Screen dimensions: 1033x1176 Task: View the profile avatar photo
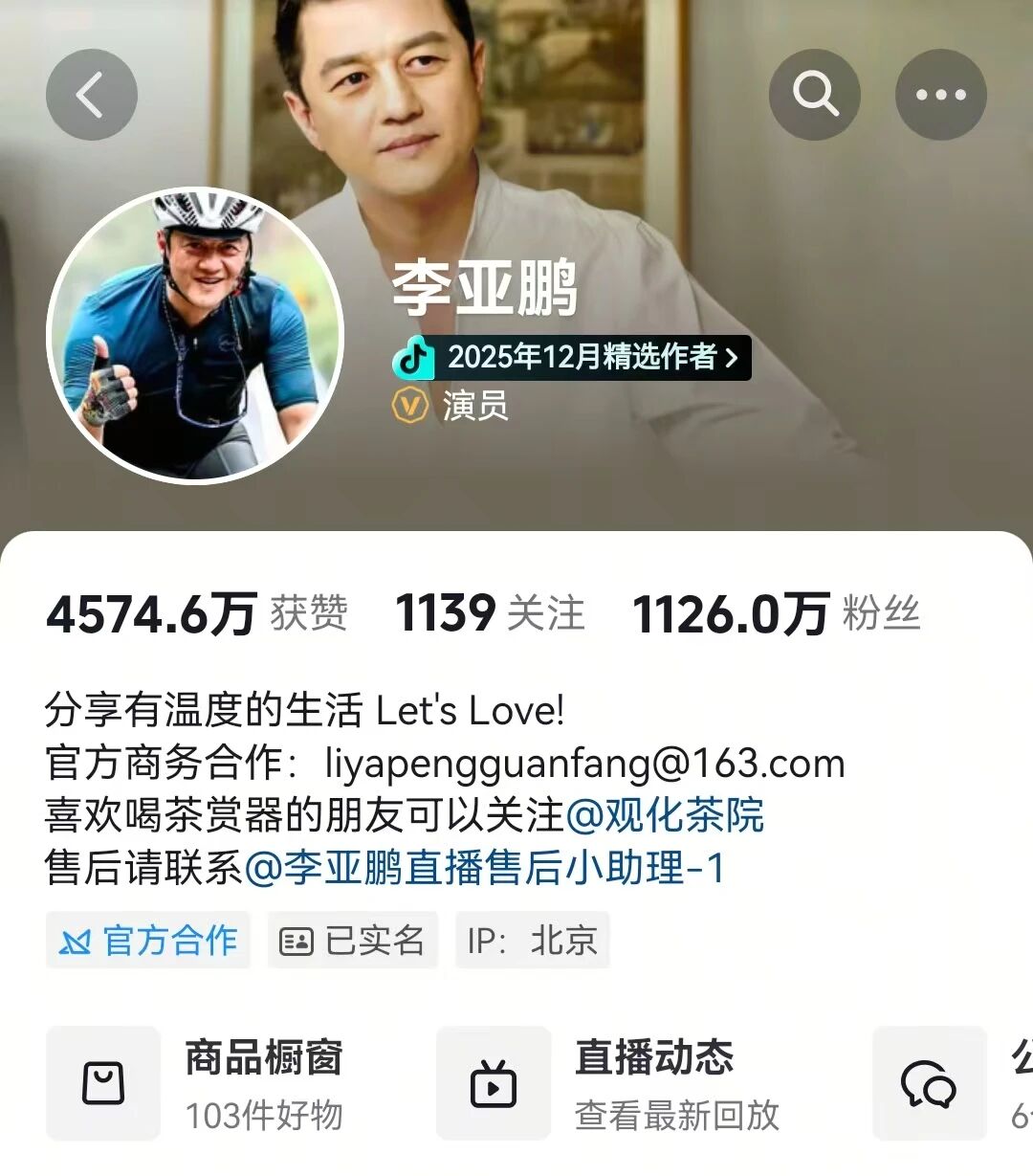click(195, 335)
